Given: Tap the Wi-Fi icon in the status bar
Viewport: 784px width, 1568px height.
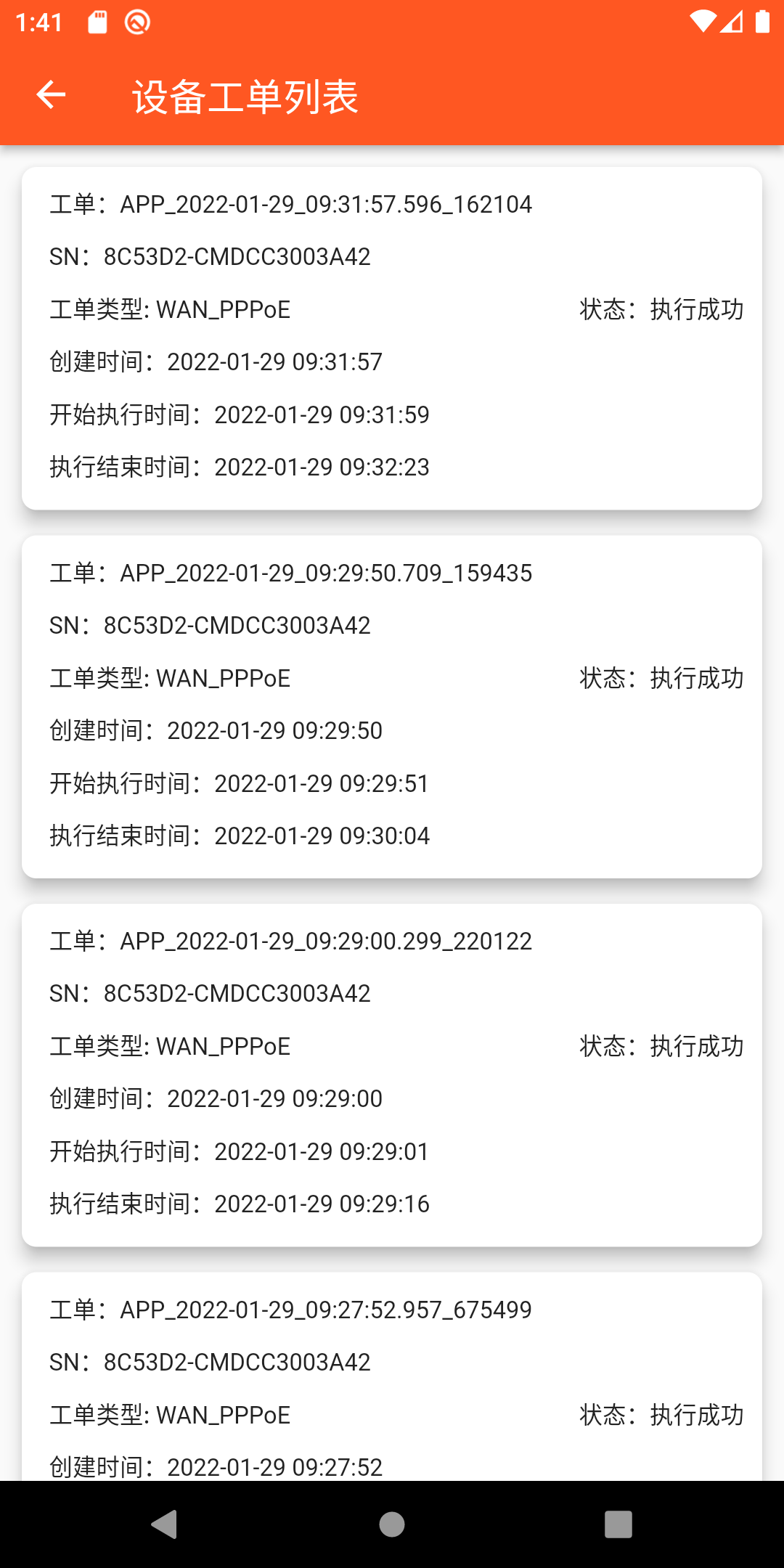Looking at the screenshot, I should [x=703, y=22].
